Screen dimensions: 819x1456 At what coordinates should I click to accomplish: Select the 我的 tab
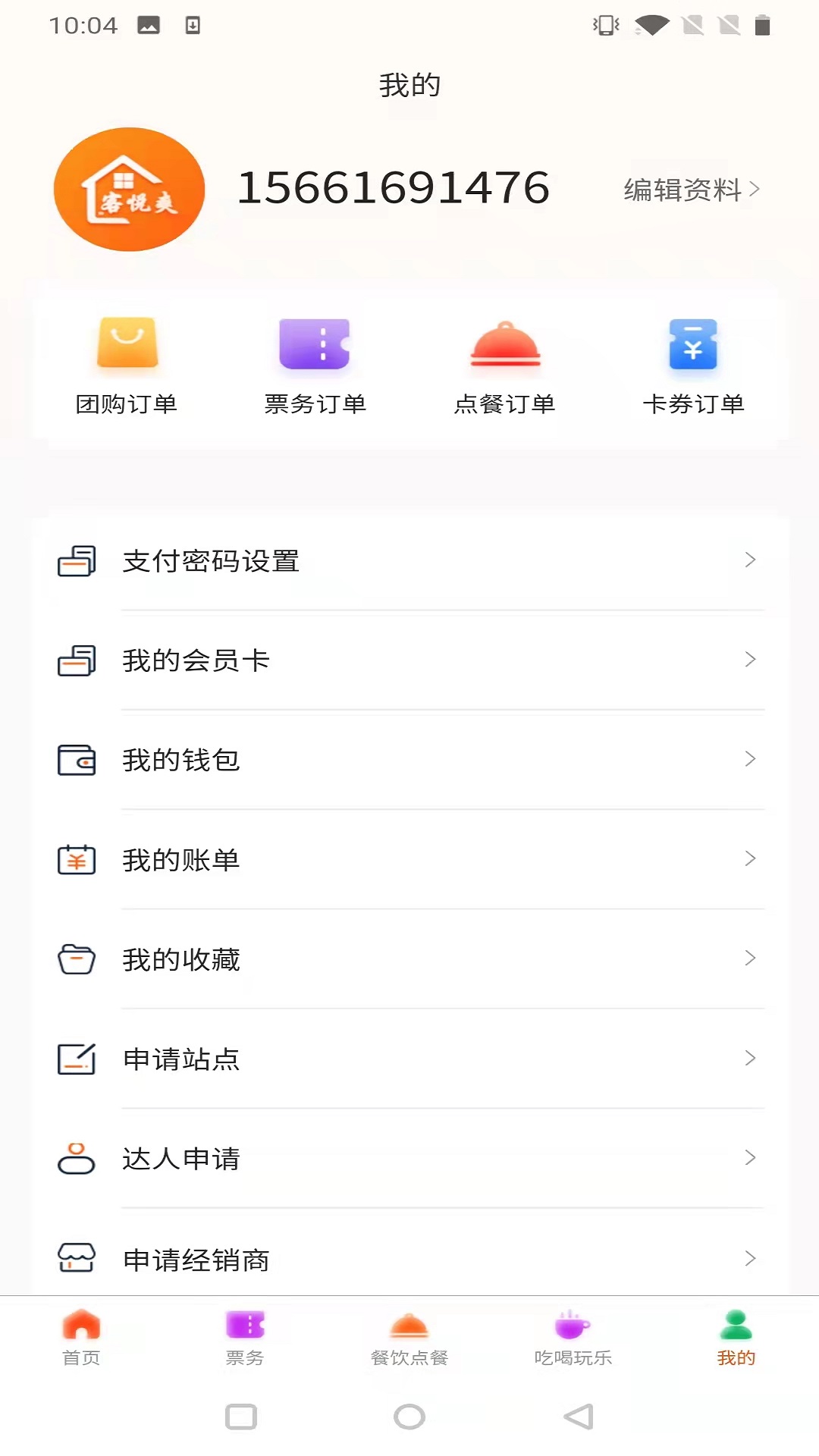pos(736,1338)
